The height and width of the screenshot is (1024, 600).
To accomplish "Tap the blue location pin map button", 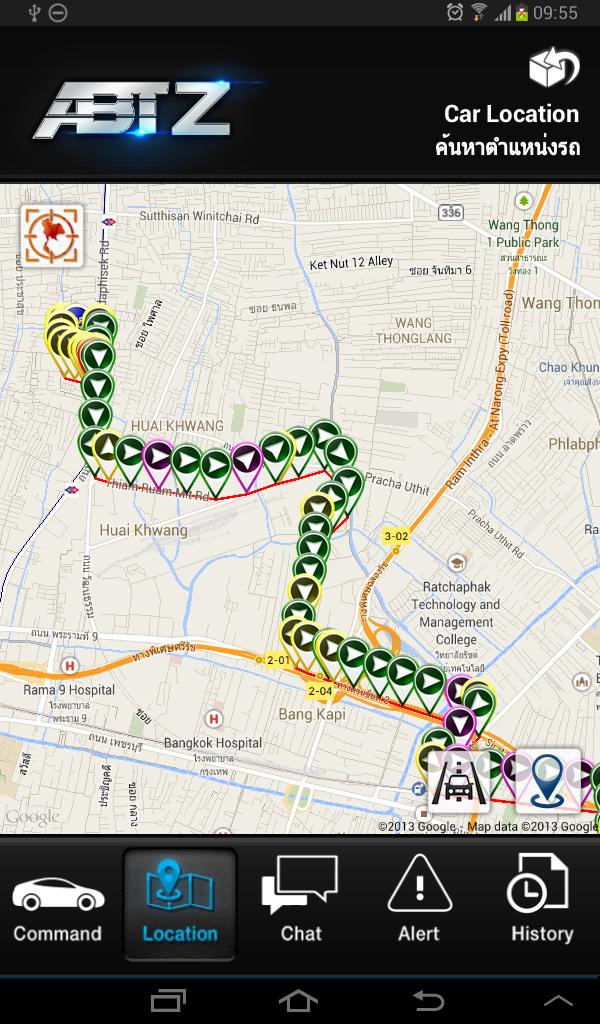I will pyautogui.click(x=547, y=780).
